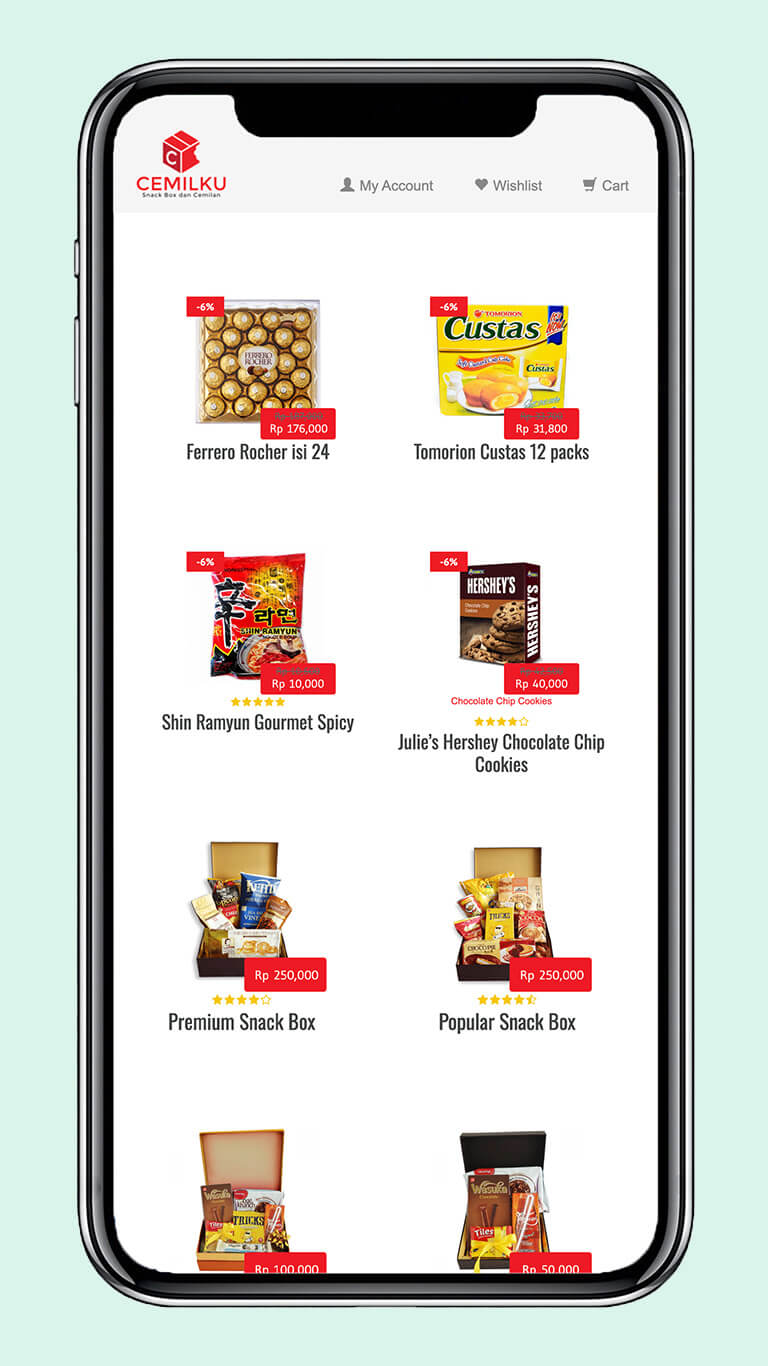Open the Popular Snack Box product
The image size is (768, 1366).
pyautogui.click(x=507, y=1022)
